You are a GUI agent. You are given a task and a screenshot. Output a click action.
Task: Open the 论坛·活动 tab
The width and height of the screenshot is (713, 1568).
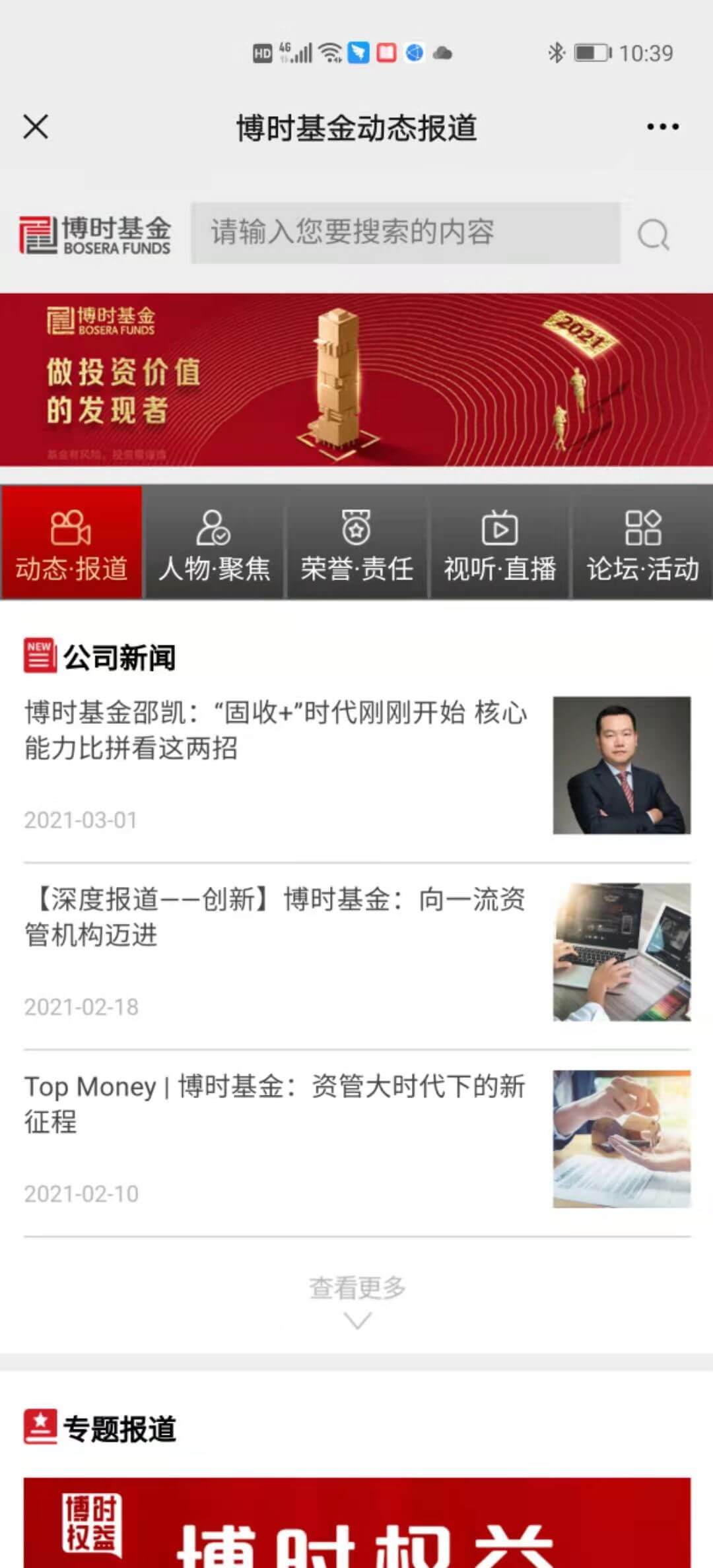pos(642,543)
